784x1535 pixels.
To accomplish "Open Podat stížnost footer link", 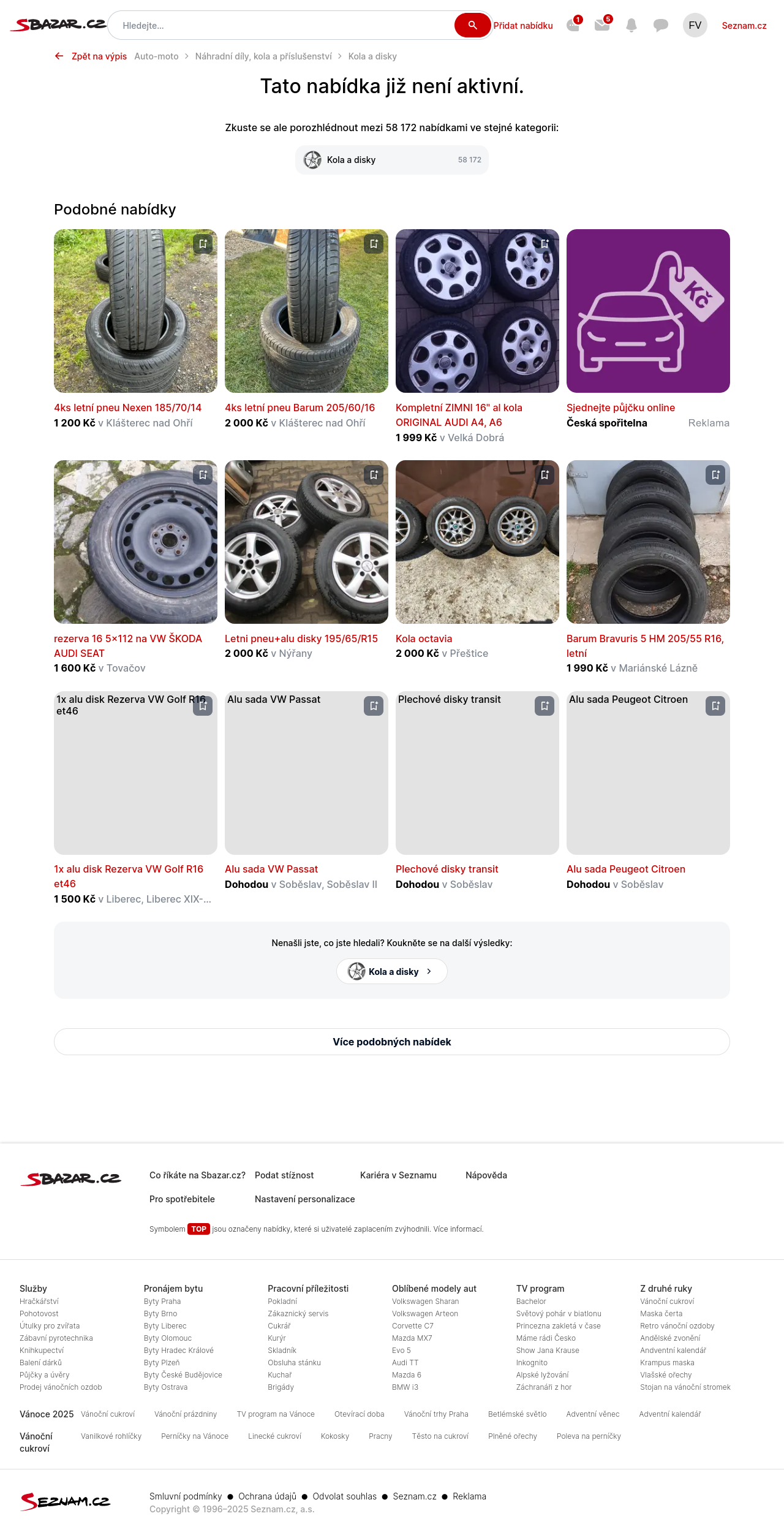I will [284, 1175].
